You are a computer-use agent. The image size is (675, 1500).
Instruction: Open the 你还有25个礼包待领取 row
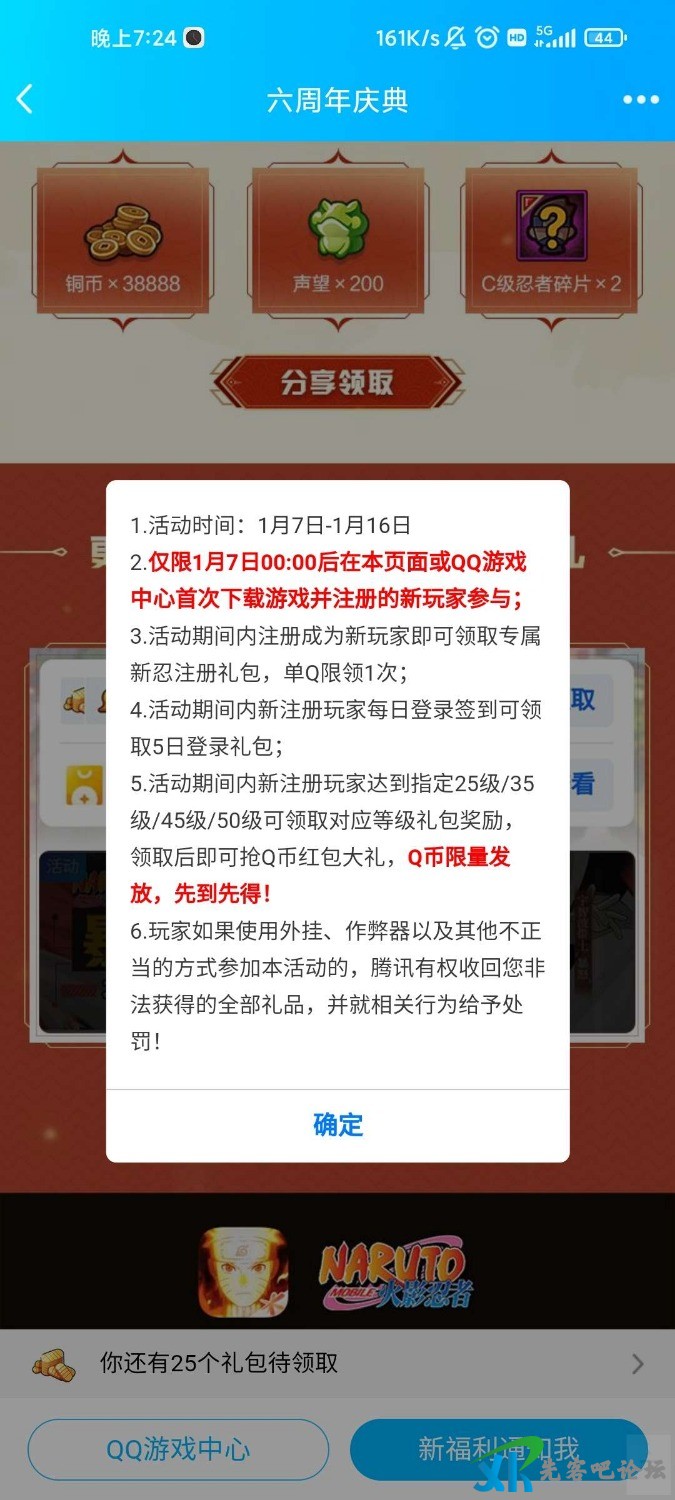pos(337,1362)
